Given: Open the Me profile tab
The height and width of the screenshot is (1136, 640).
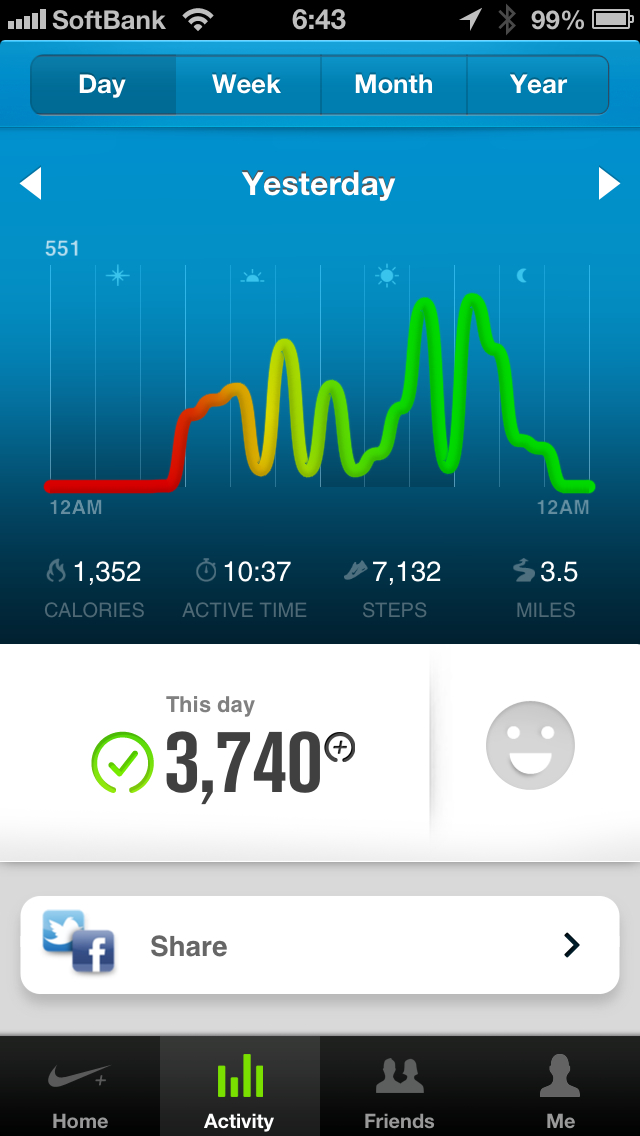Looking at the screenshot, I should point(560,1088).
